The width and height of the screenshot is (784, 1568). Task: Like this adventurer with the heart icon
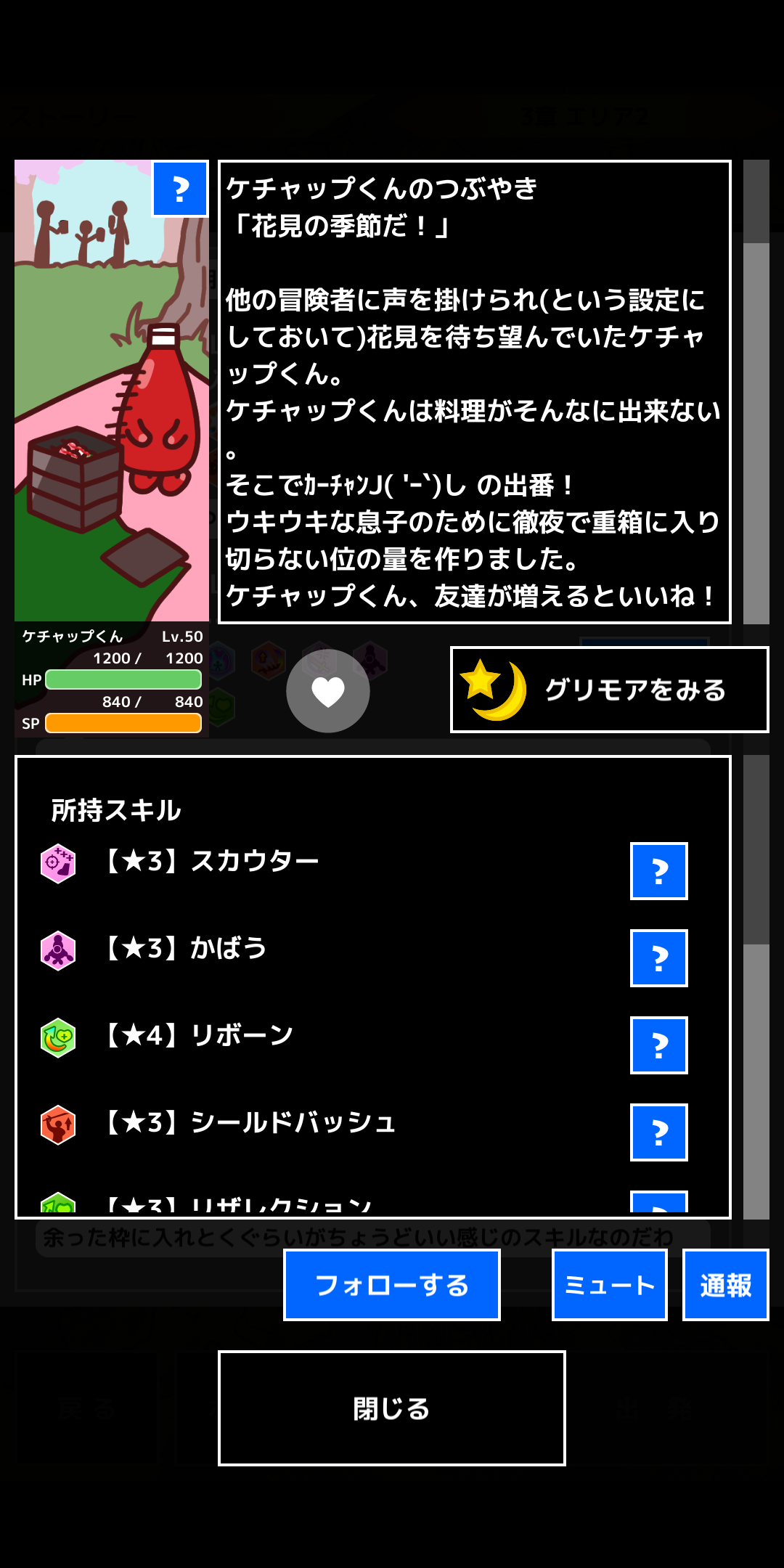point(328,691)
